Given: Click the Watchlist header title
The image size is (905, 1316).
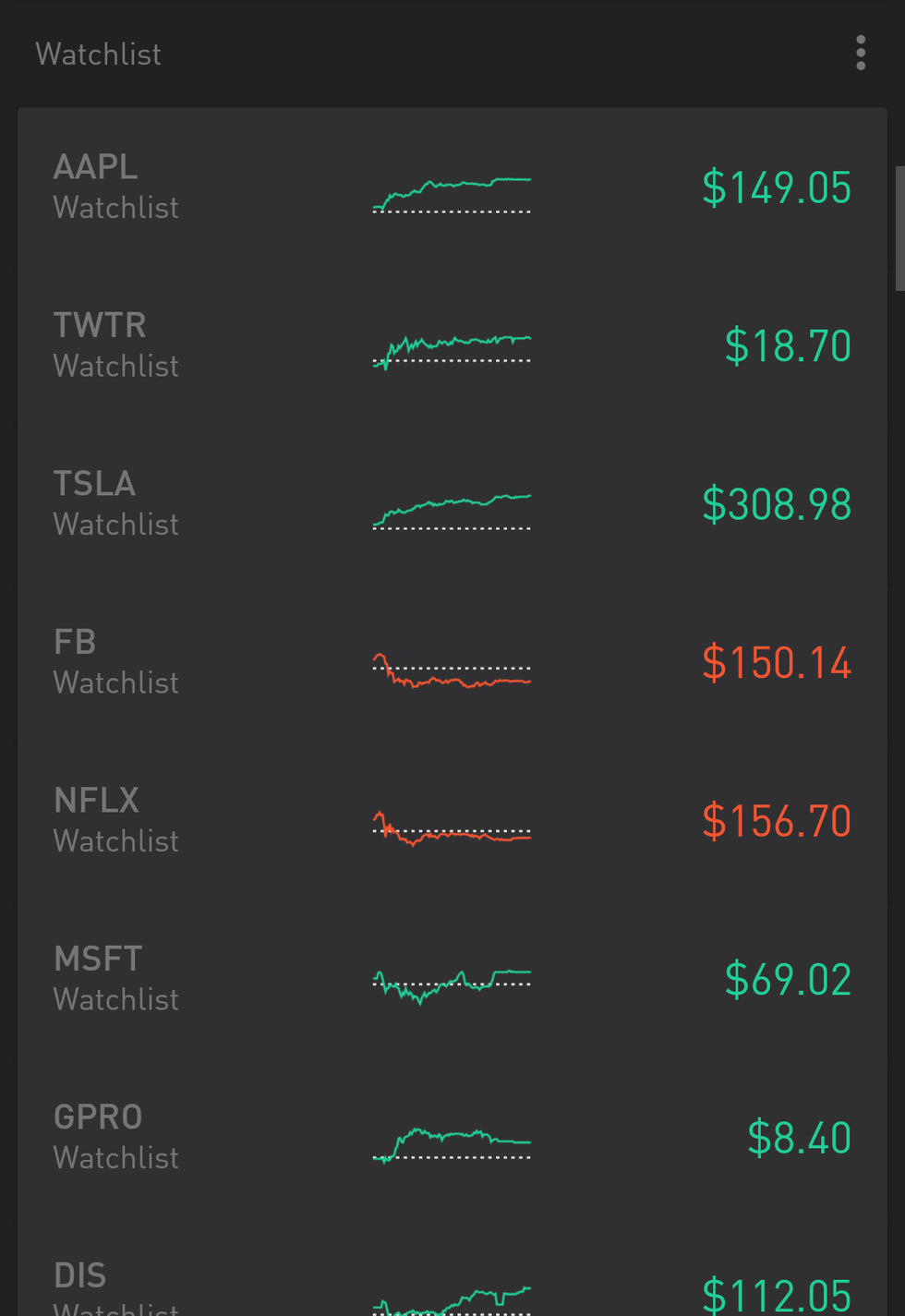Looking at the screenshot, I should pyautogui.click(x=98, y=53).
